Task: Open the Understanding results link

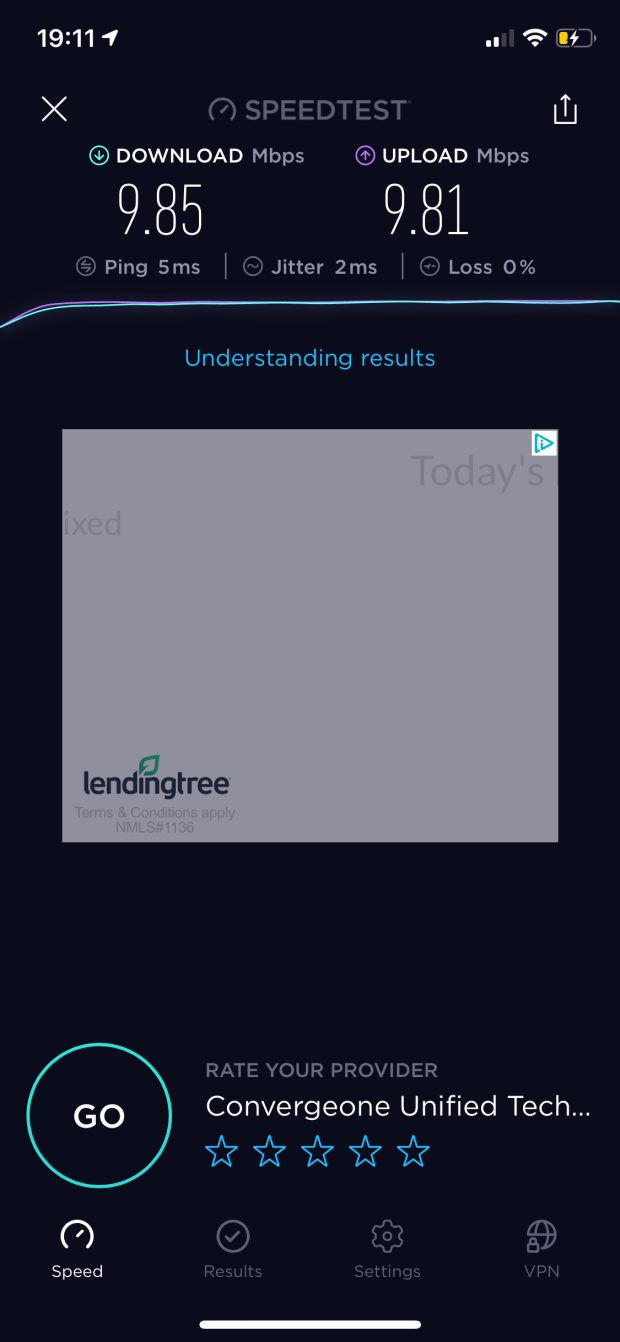Action: (310, 358)
